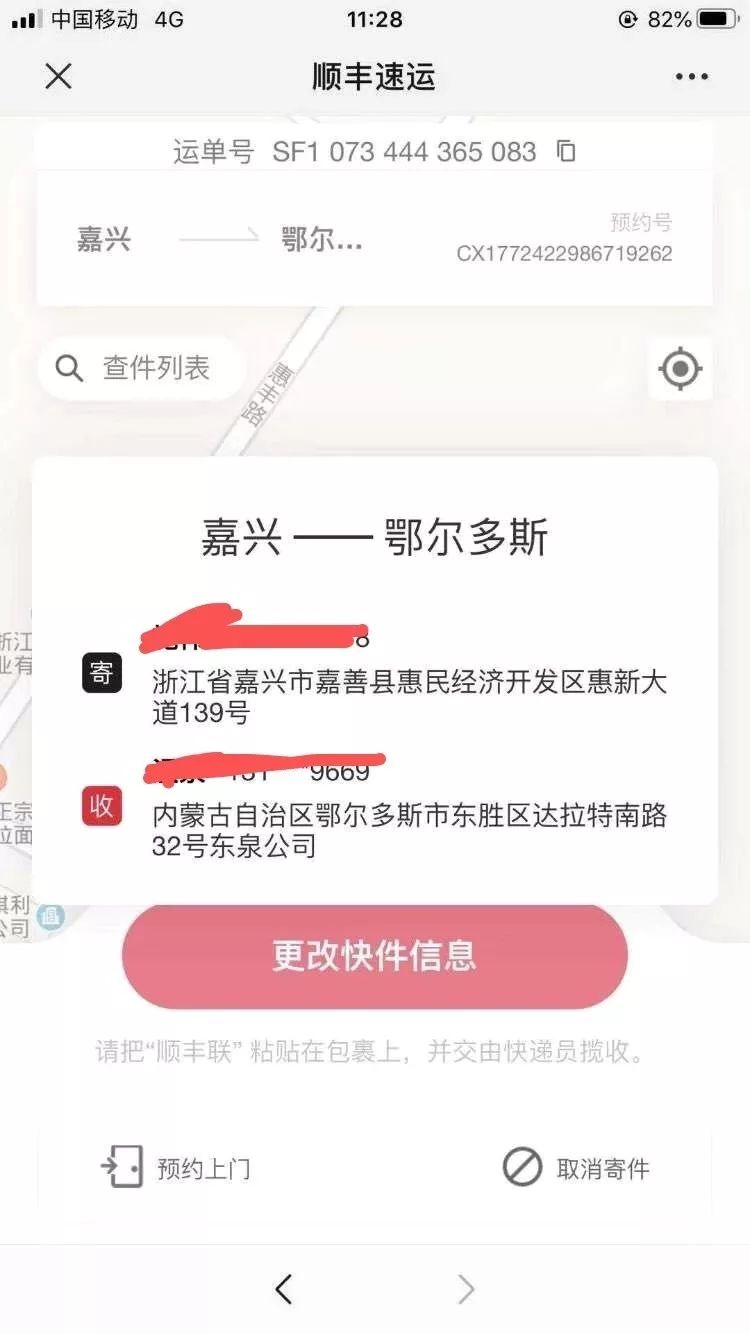The width and height of the screenshot is (750, 1334).
Task: Close the 顺丰速运 page
Action: point(59,76)
